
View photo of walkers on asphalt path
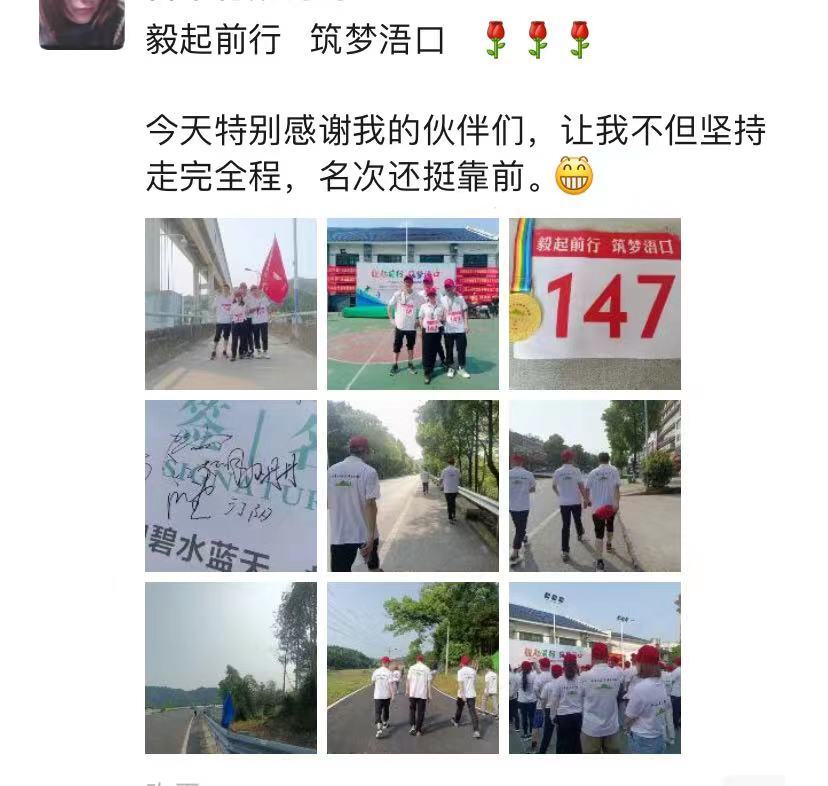[412, 668]
